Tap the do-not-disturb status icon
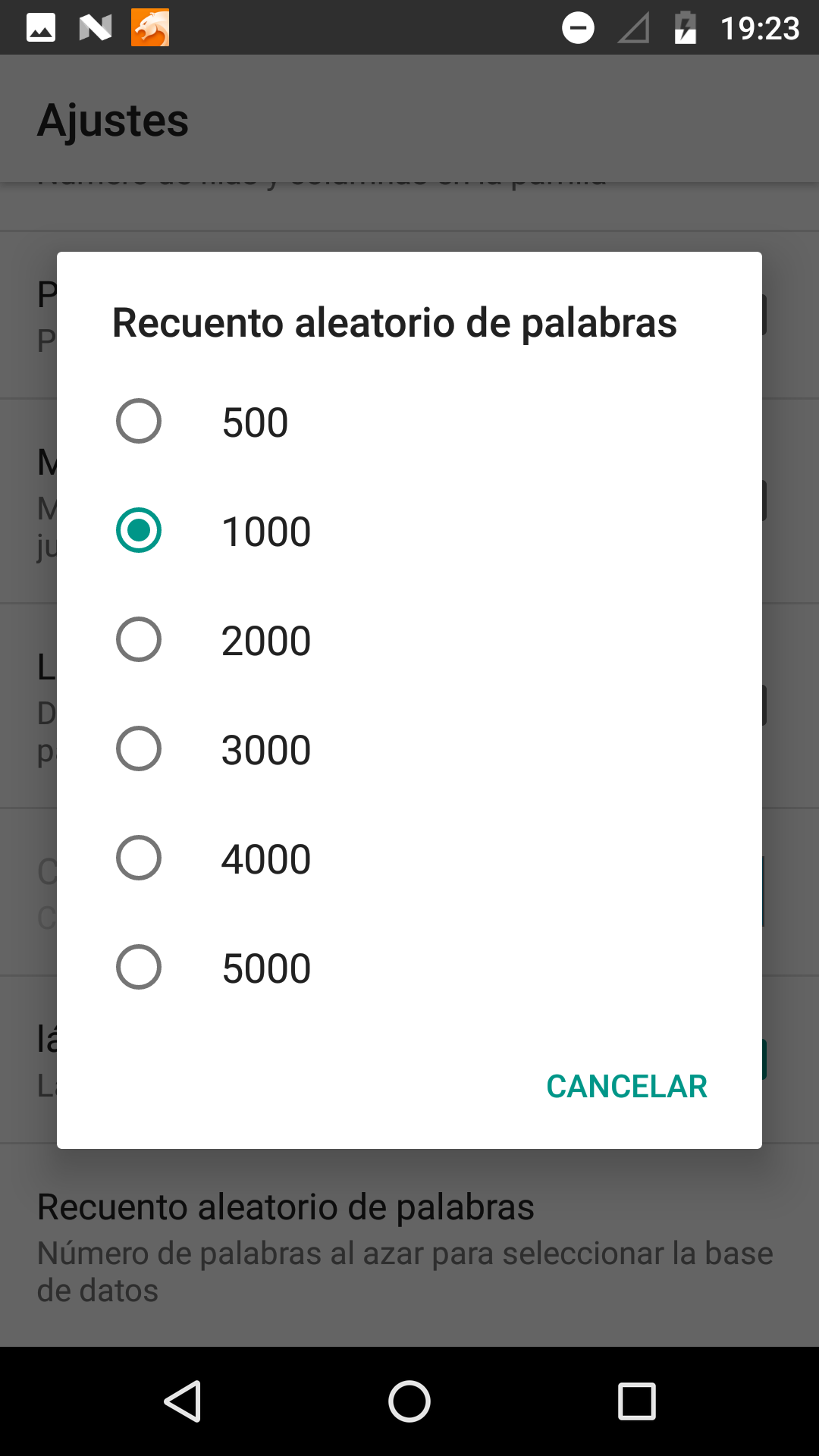Viewport: 819px width, 1456px height. pyautogui.click(x=579, y=27)
